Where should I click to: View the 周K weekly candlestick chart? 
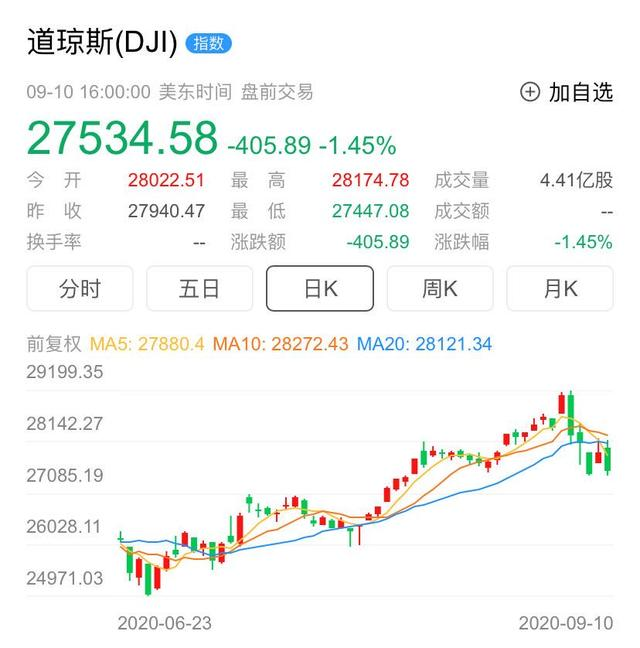[439, 289]
